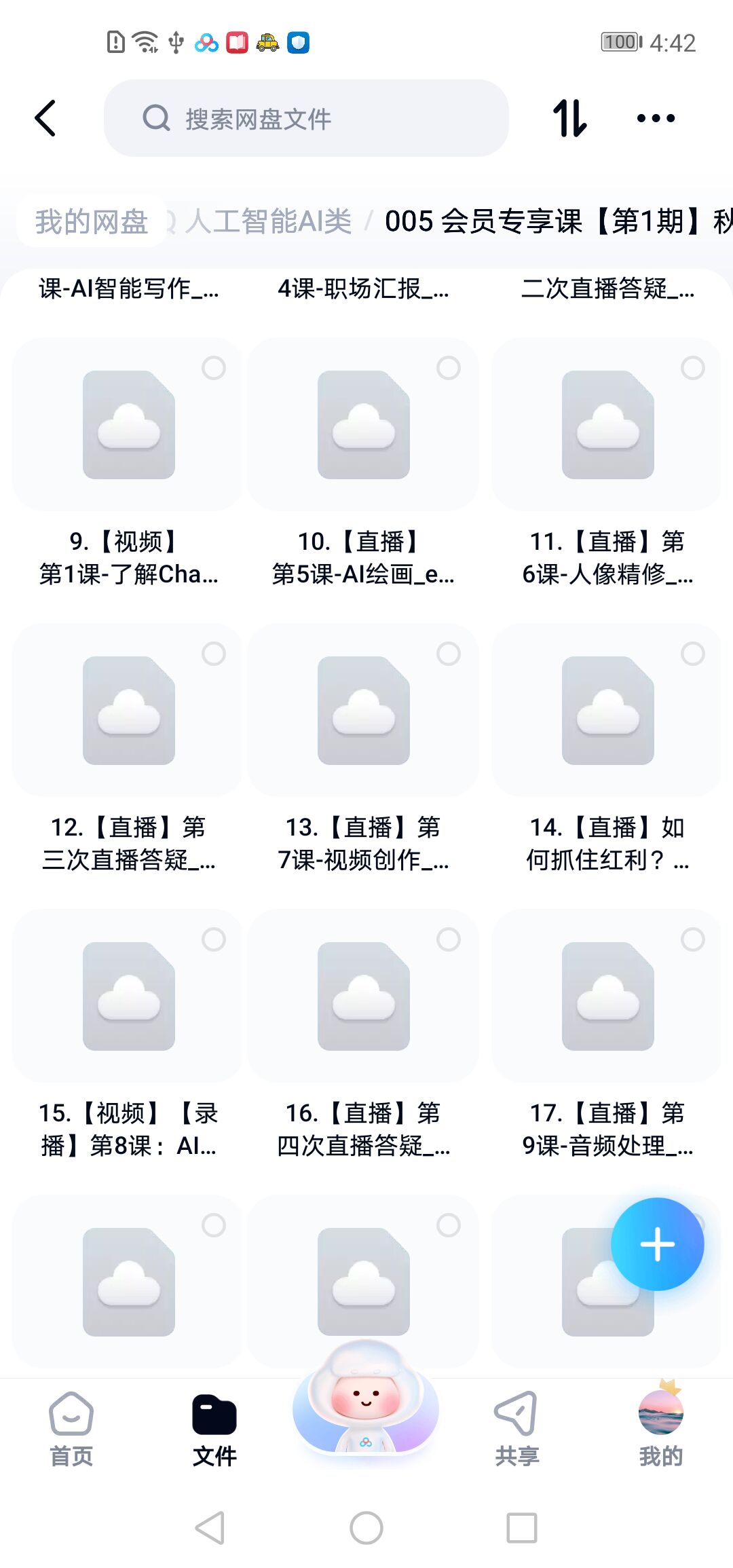Screen dimensions: 733x1568
Task: Select file 13.【直播】第7课-视频创作 via its circle
Action: point(448,654)
